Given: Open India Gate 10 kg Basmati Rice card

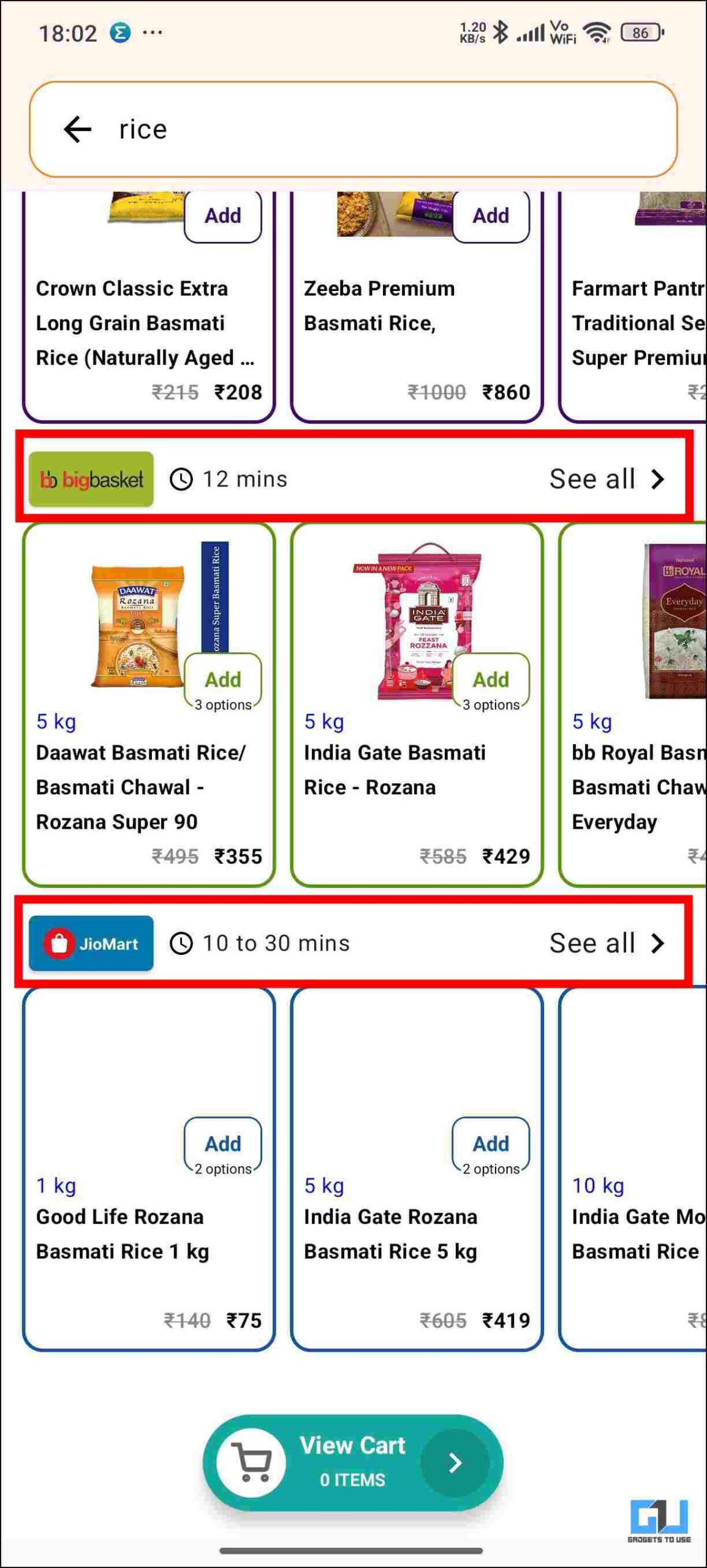Looking at the screenshot, I should [x=633, y=1169].
